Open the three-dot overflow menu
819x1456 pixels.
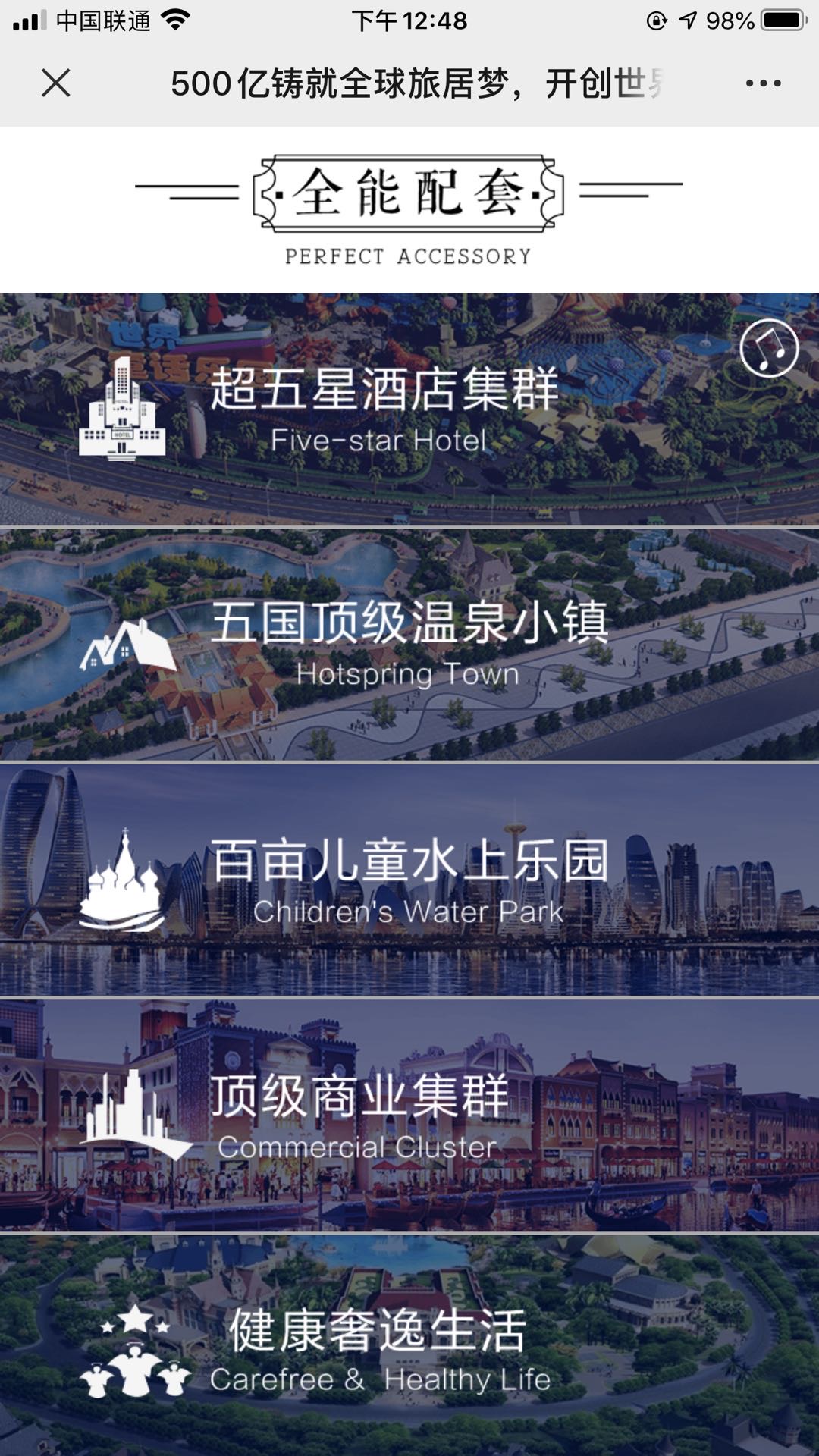[x=763, y=83]
